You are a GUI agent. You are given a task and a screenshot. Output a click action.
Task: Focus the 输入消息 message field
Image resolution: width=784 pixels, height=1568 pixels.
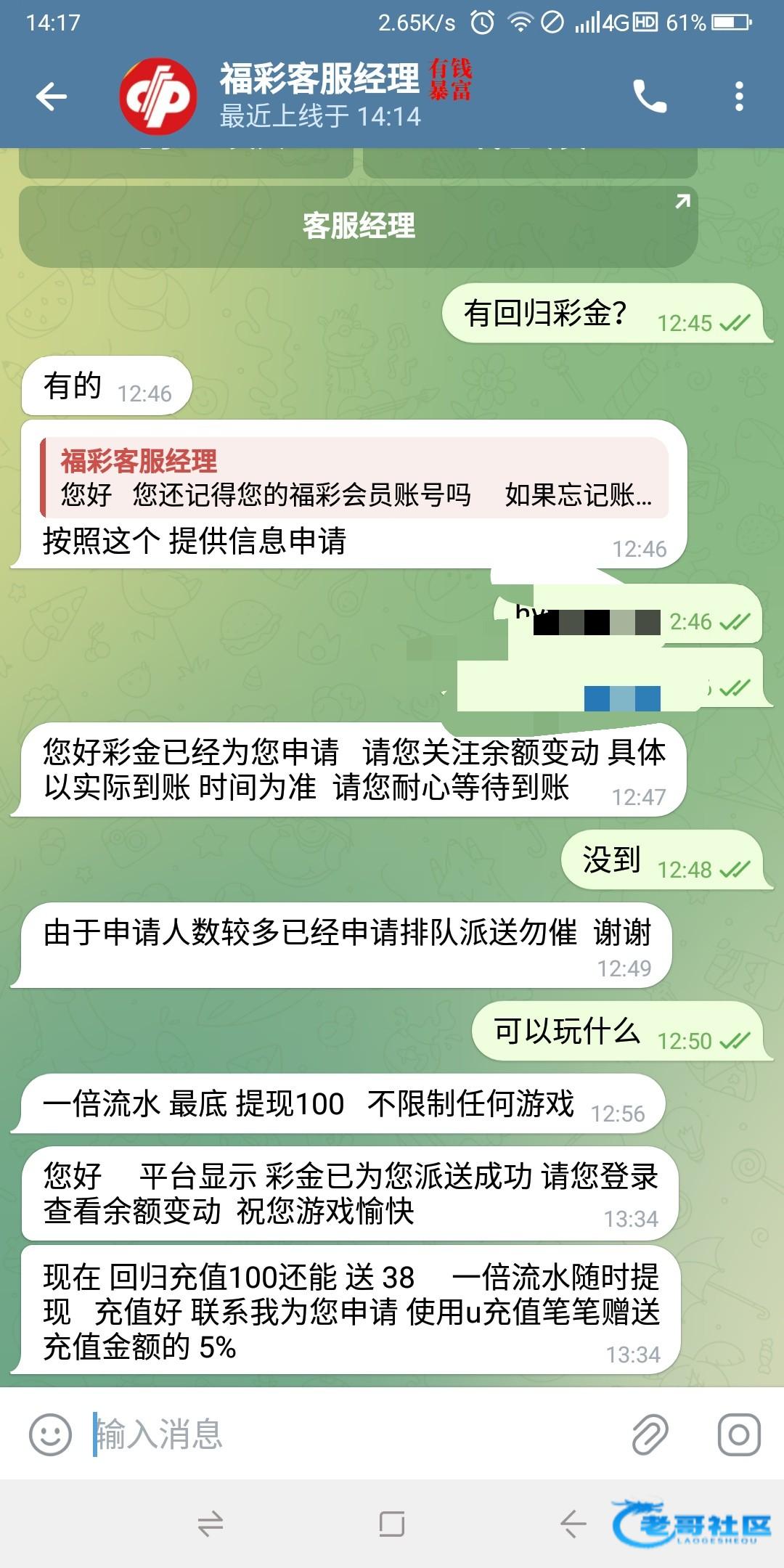(348, 1434)
